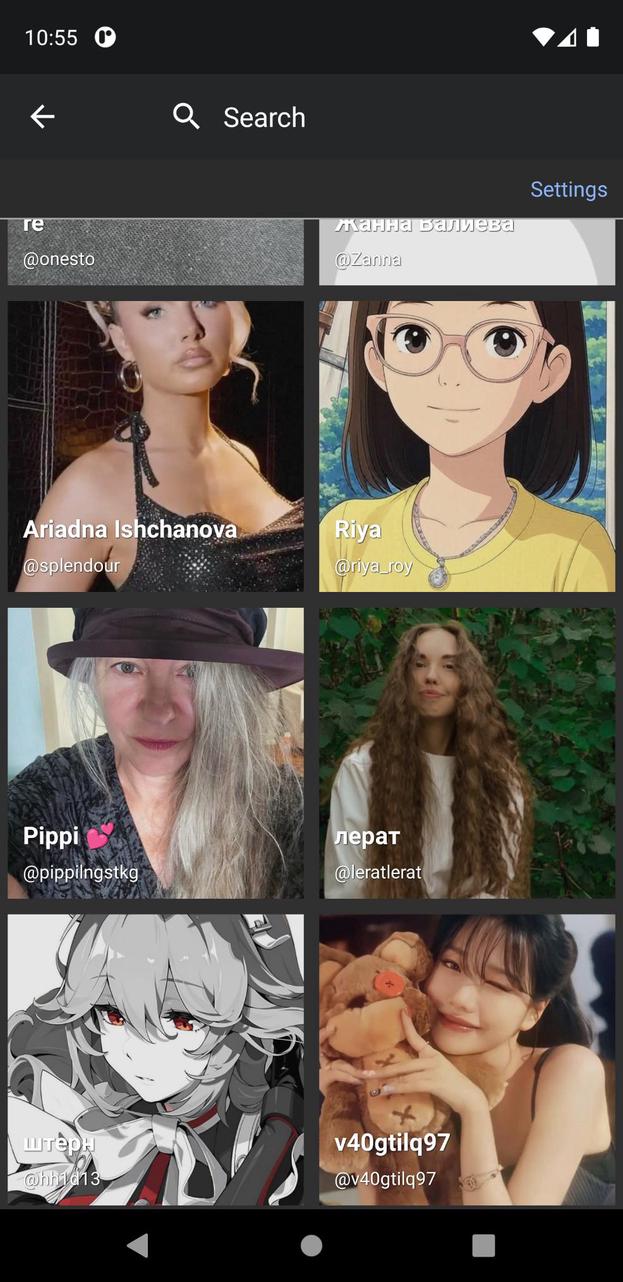Viewport: 623px width, 1282px height.
Task: Show recent apps
Action: (x=483, y=1245)
